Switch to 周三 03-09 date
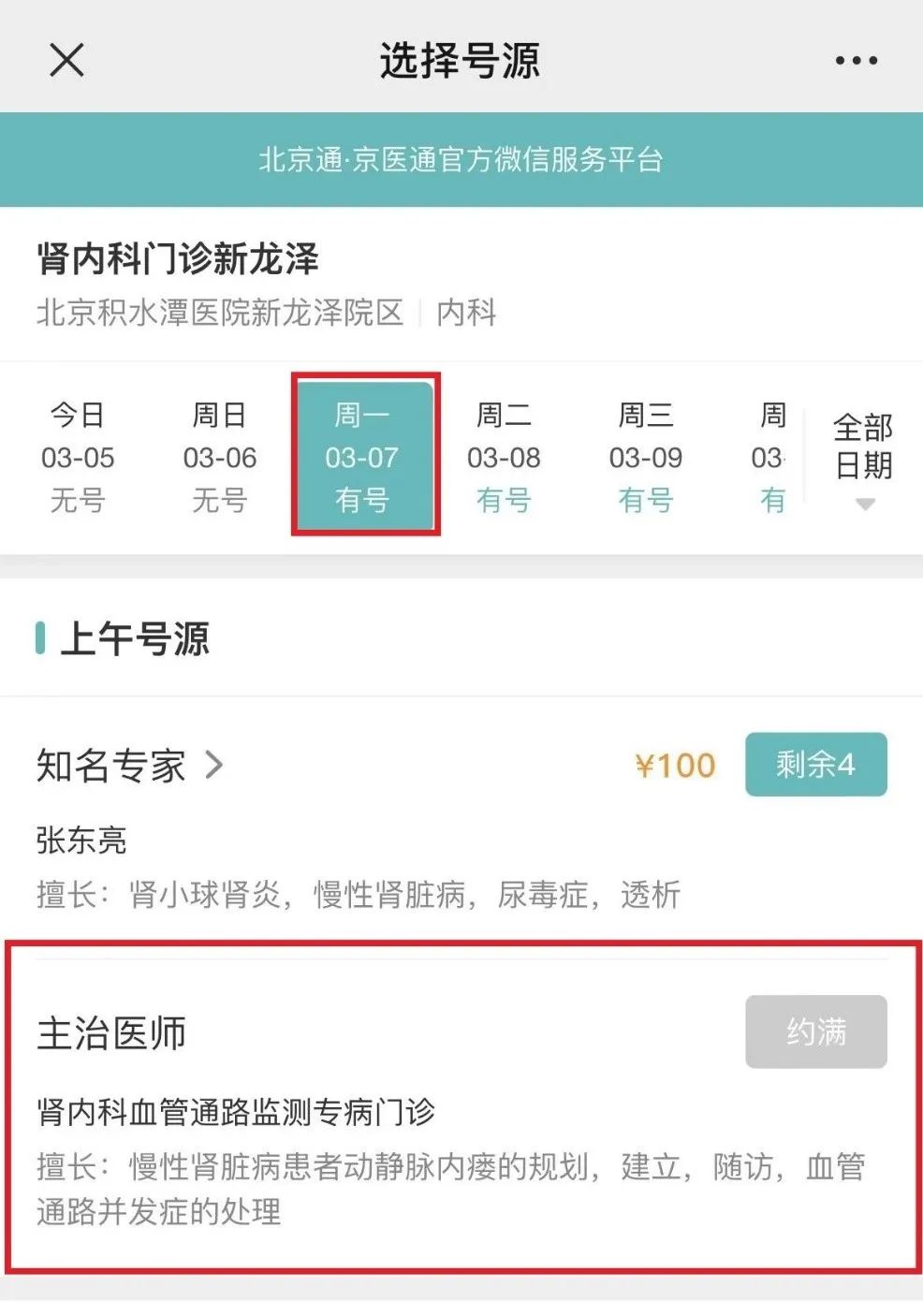Viewport: 923px width, 1316px height. [646, 457]
